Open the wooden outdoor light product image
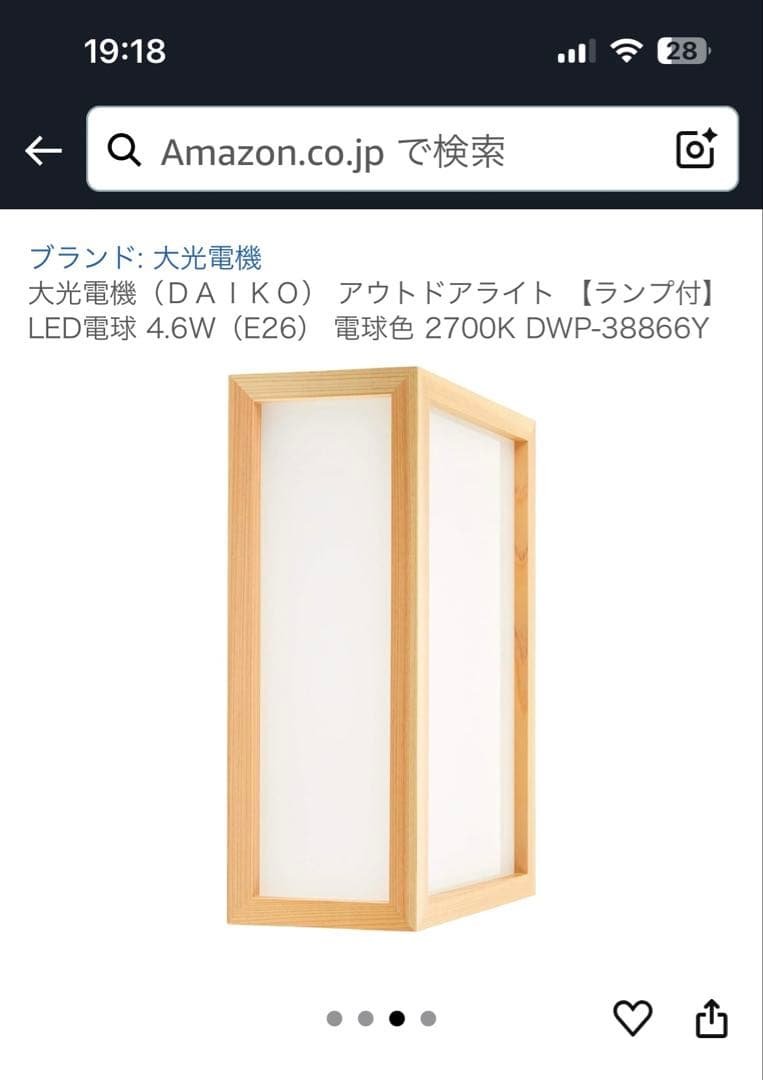763x1080 pixels. pyautogui.click(x=381, y=648)
